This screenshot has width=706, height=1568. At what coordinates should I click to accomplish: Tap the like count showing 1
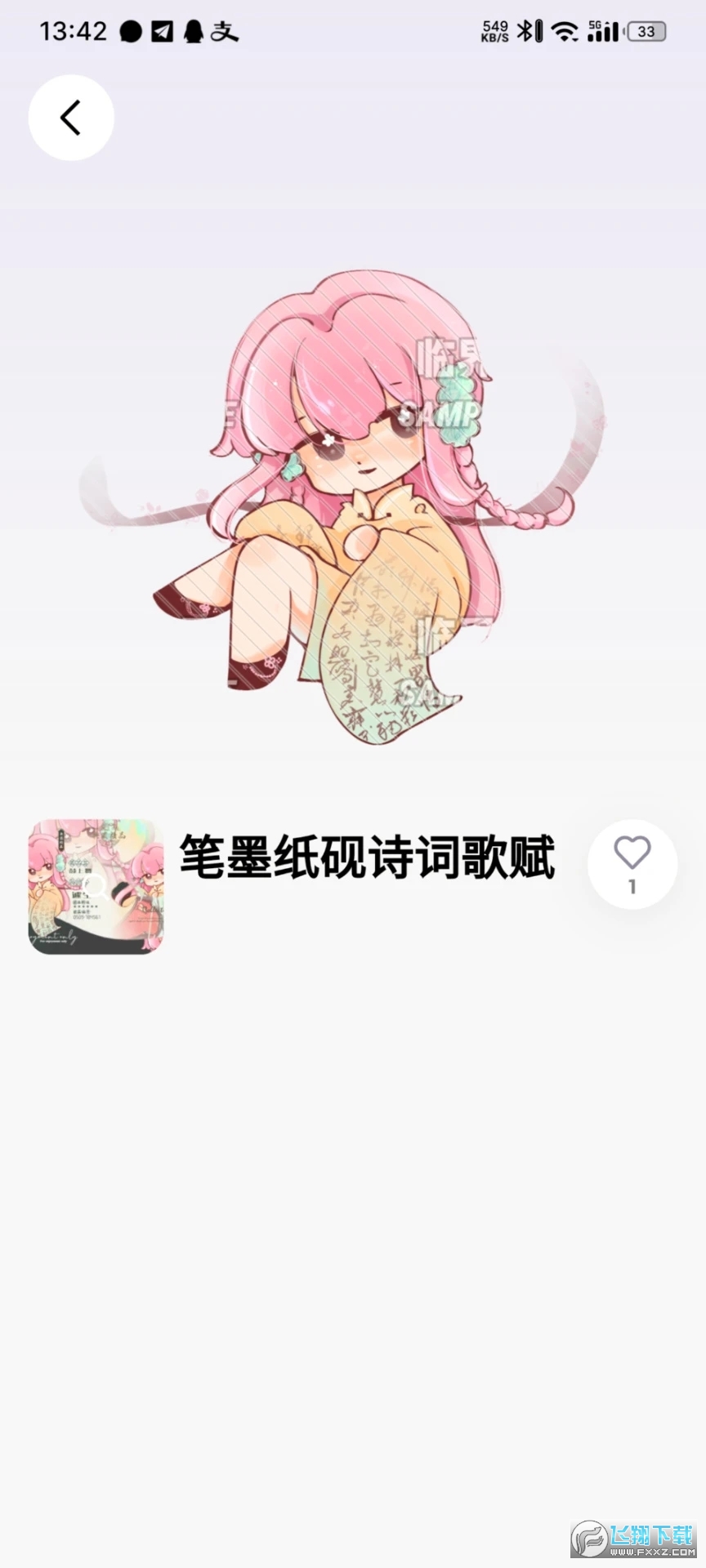point(631,887)
